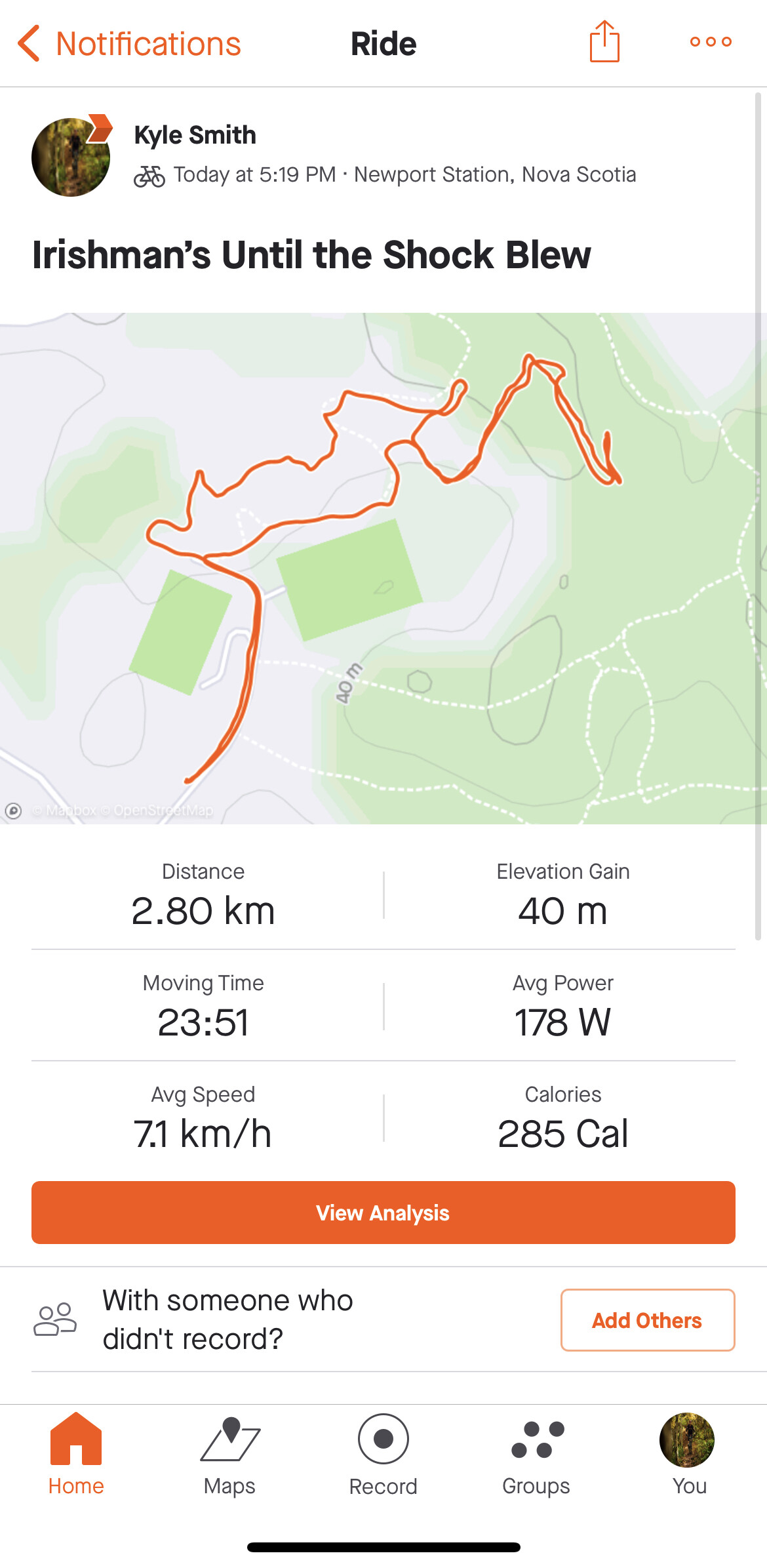Tap Add Others to tag riders
Image resolution: width=767 pixels, height=1568 pixels.
647,1320
